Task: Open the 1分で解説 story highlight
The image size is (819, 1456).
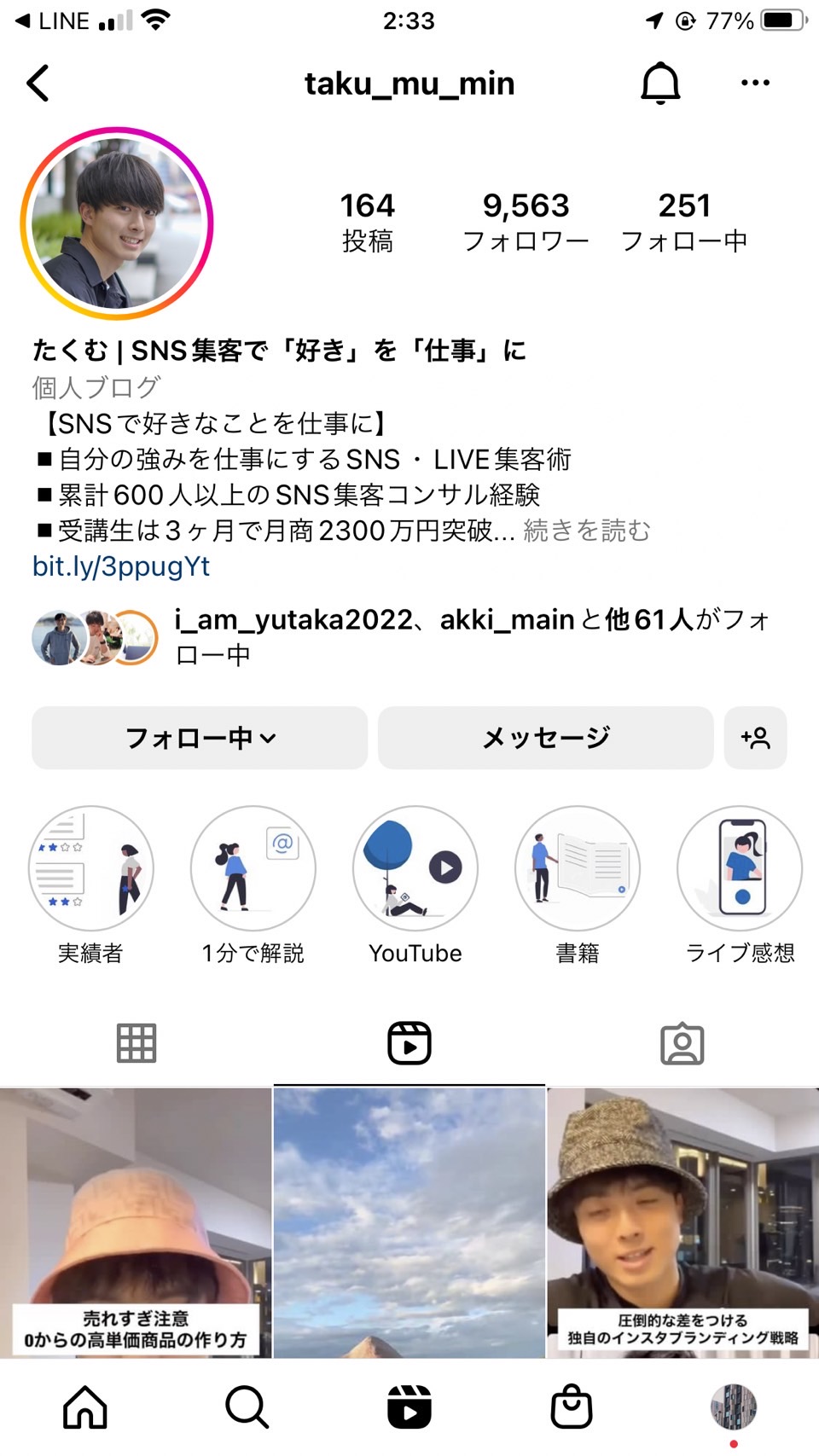Action: tap(253, 868)
